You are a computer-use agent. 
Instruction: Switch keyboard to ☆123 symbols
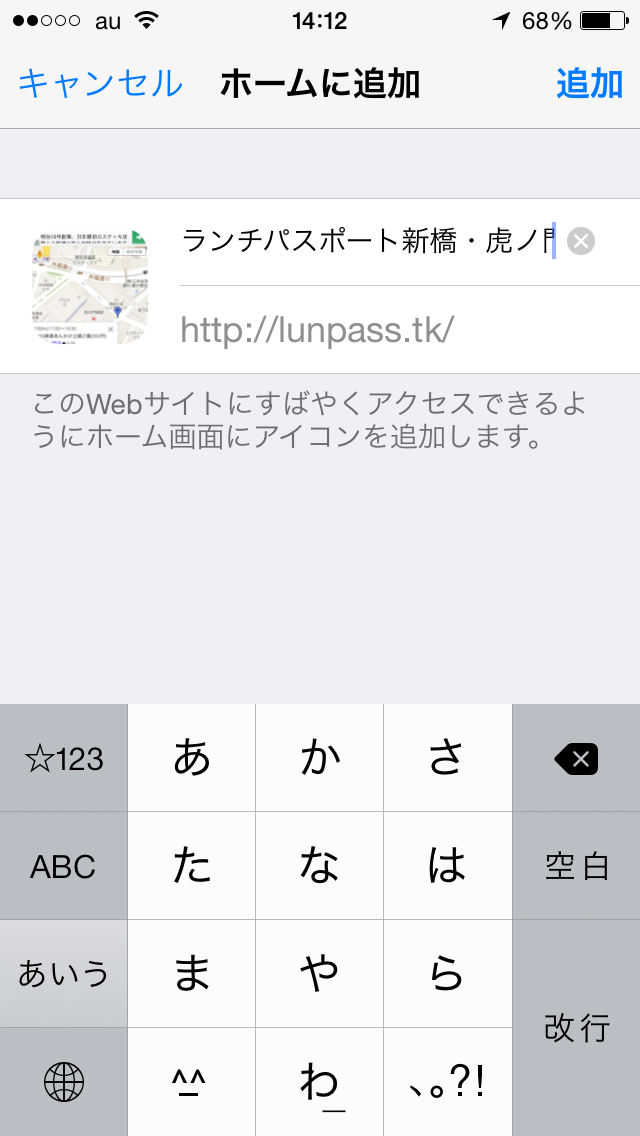(64, 759)
